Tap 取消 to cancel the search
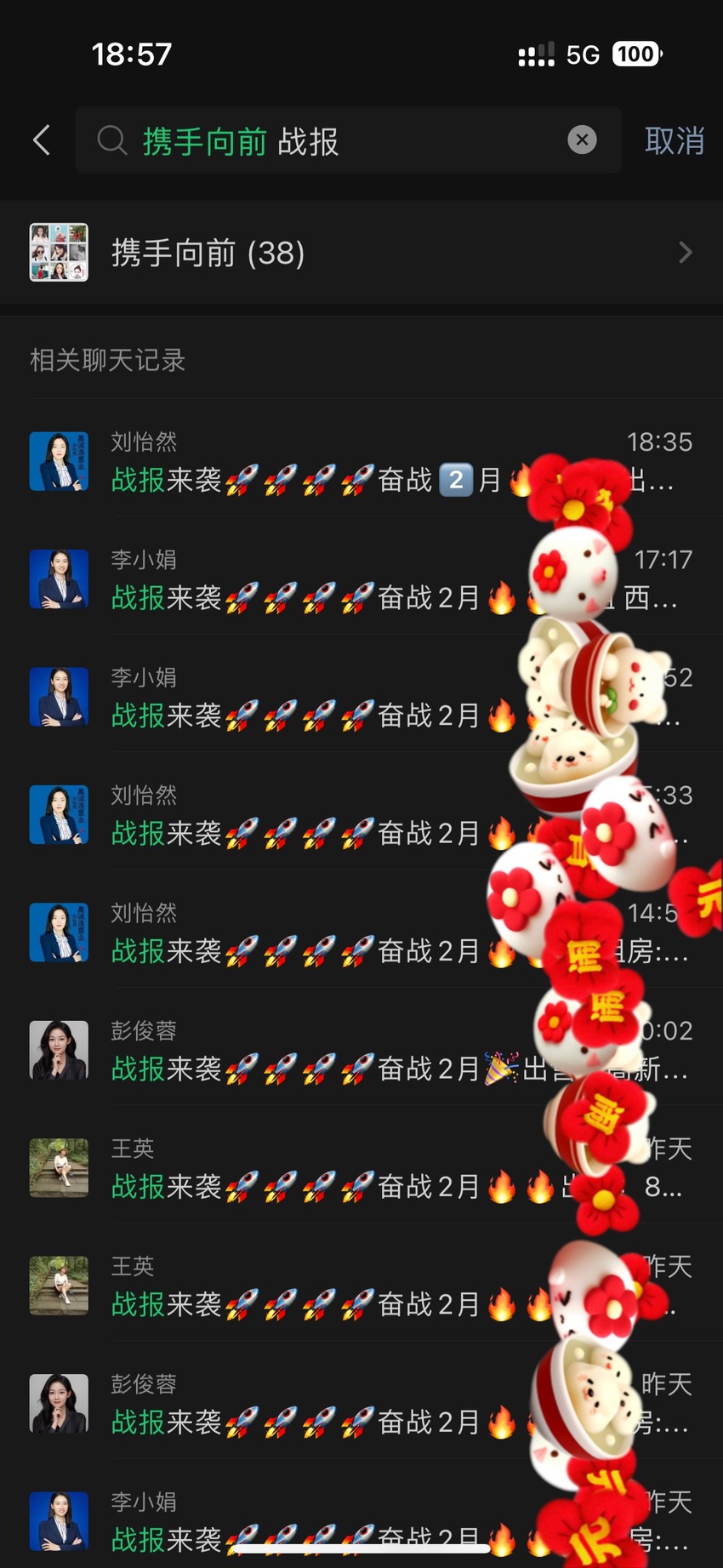Screen dimensions: 723x1568 (675, 140)
